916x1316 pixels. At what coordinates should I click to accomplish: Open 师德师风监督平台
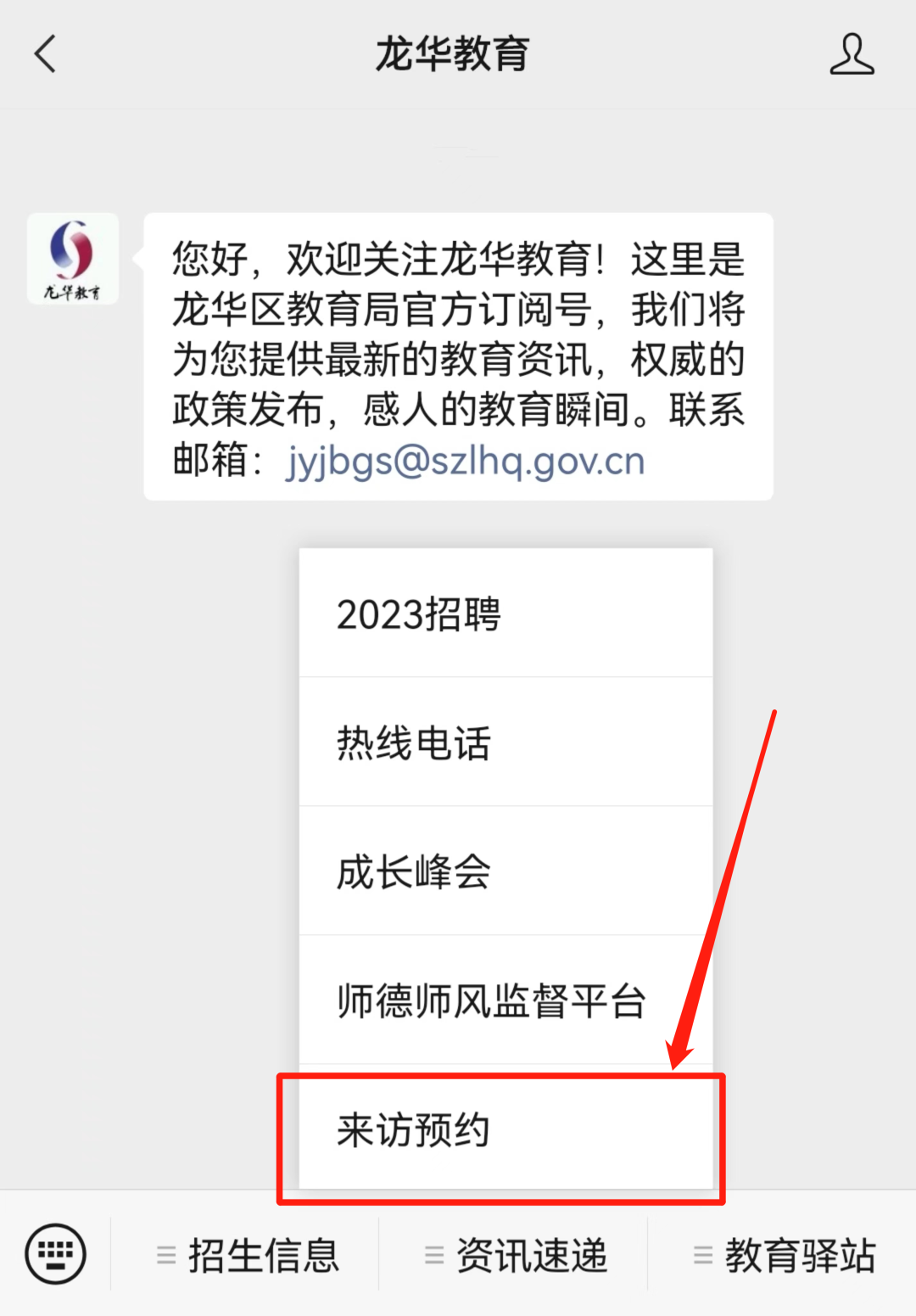pos(505,1000)
